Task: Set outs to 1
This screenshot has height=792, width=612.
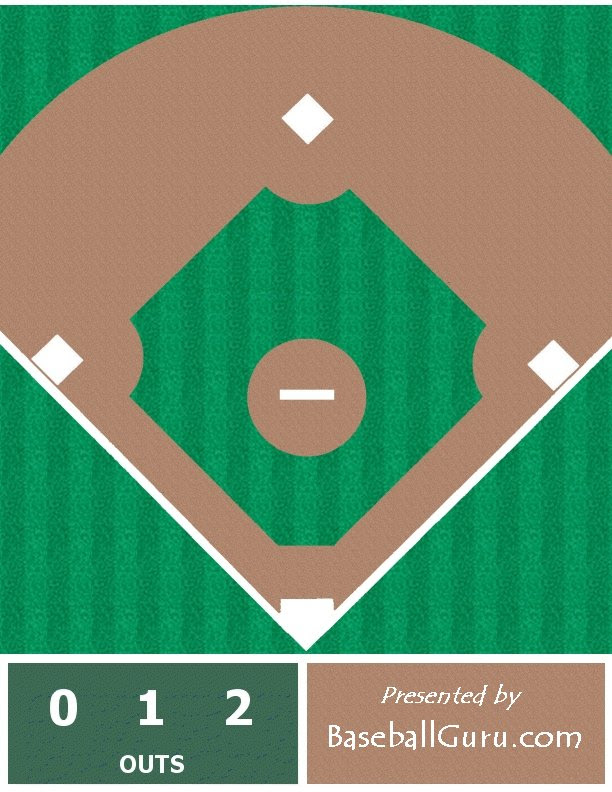Action: (150, 709)
